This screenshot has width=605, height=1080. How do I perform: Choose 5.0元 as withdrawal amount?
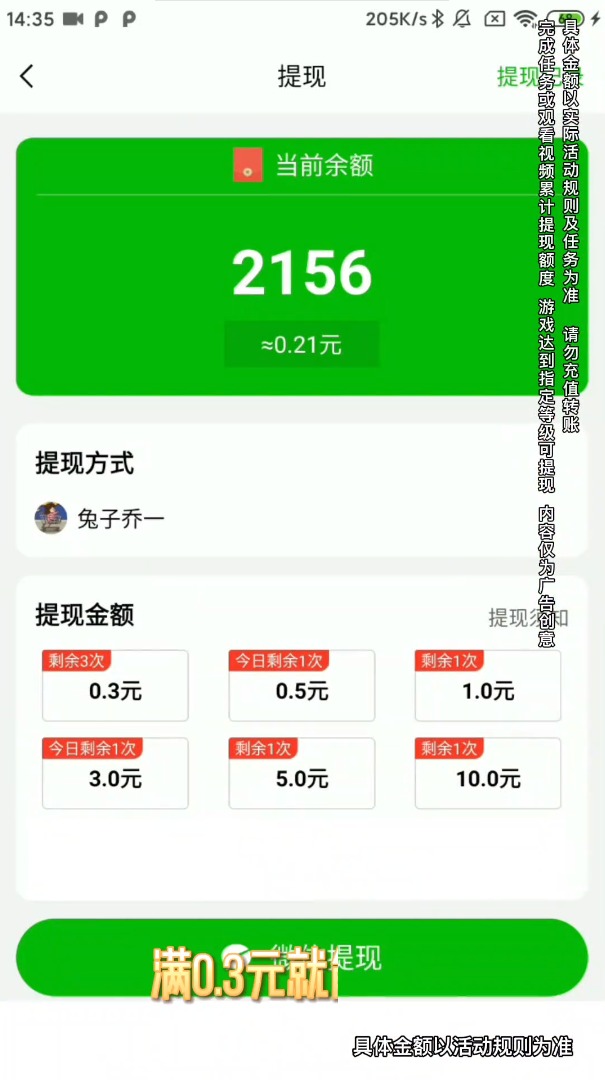[302, 778]
